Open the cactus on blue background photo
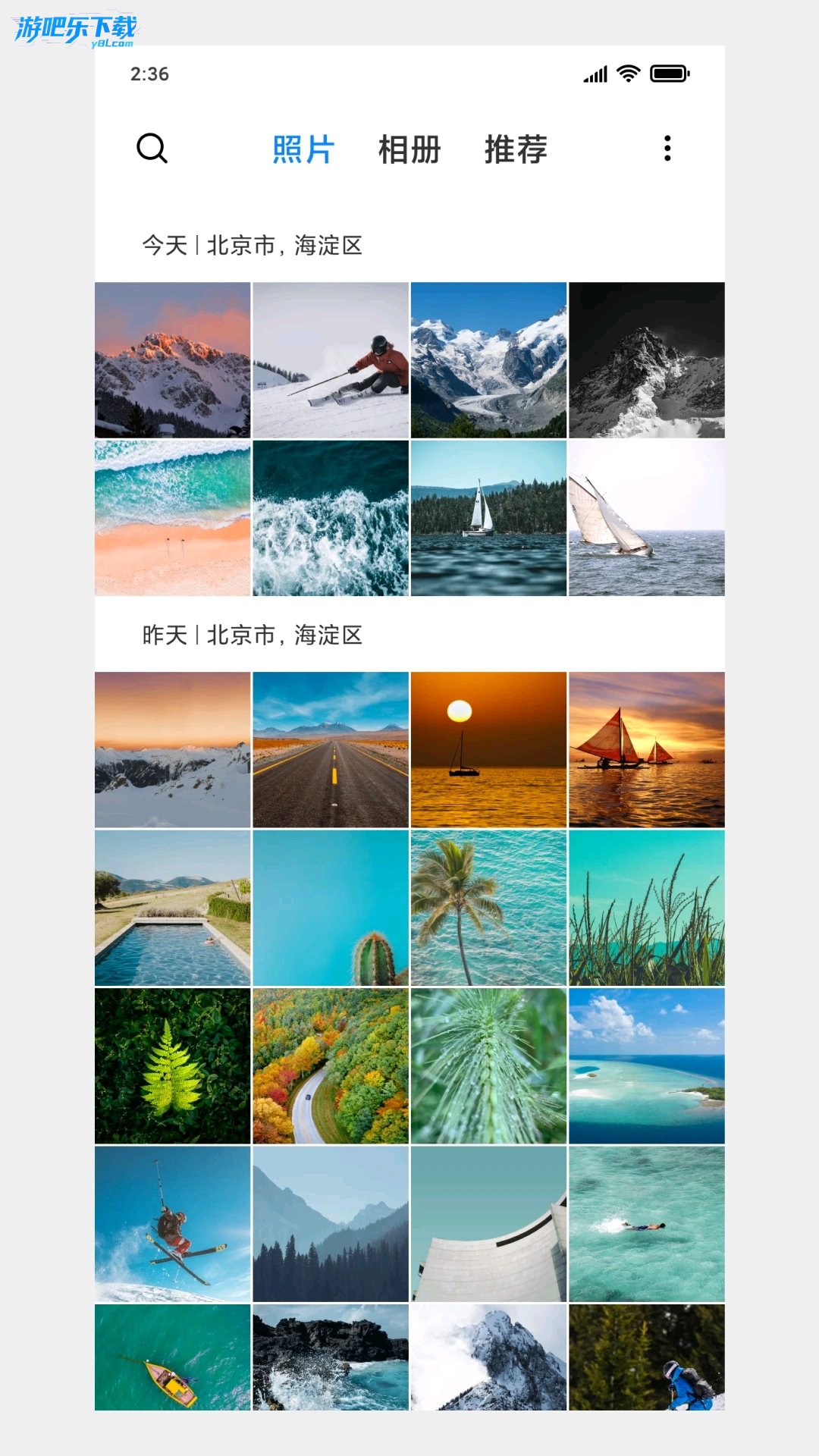The image size is (819, 1456). point(331,908)
